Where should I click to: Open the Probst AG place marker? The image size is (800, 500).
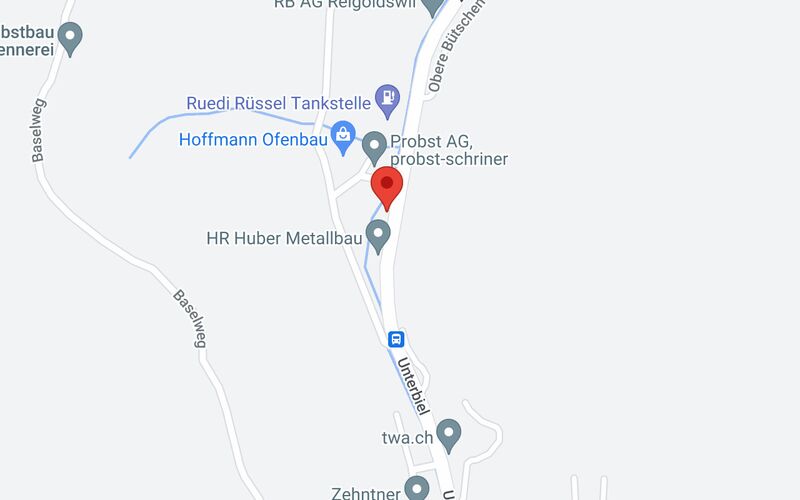(375, 146)
